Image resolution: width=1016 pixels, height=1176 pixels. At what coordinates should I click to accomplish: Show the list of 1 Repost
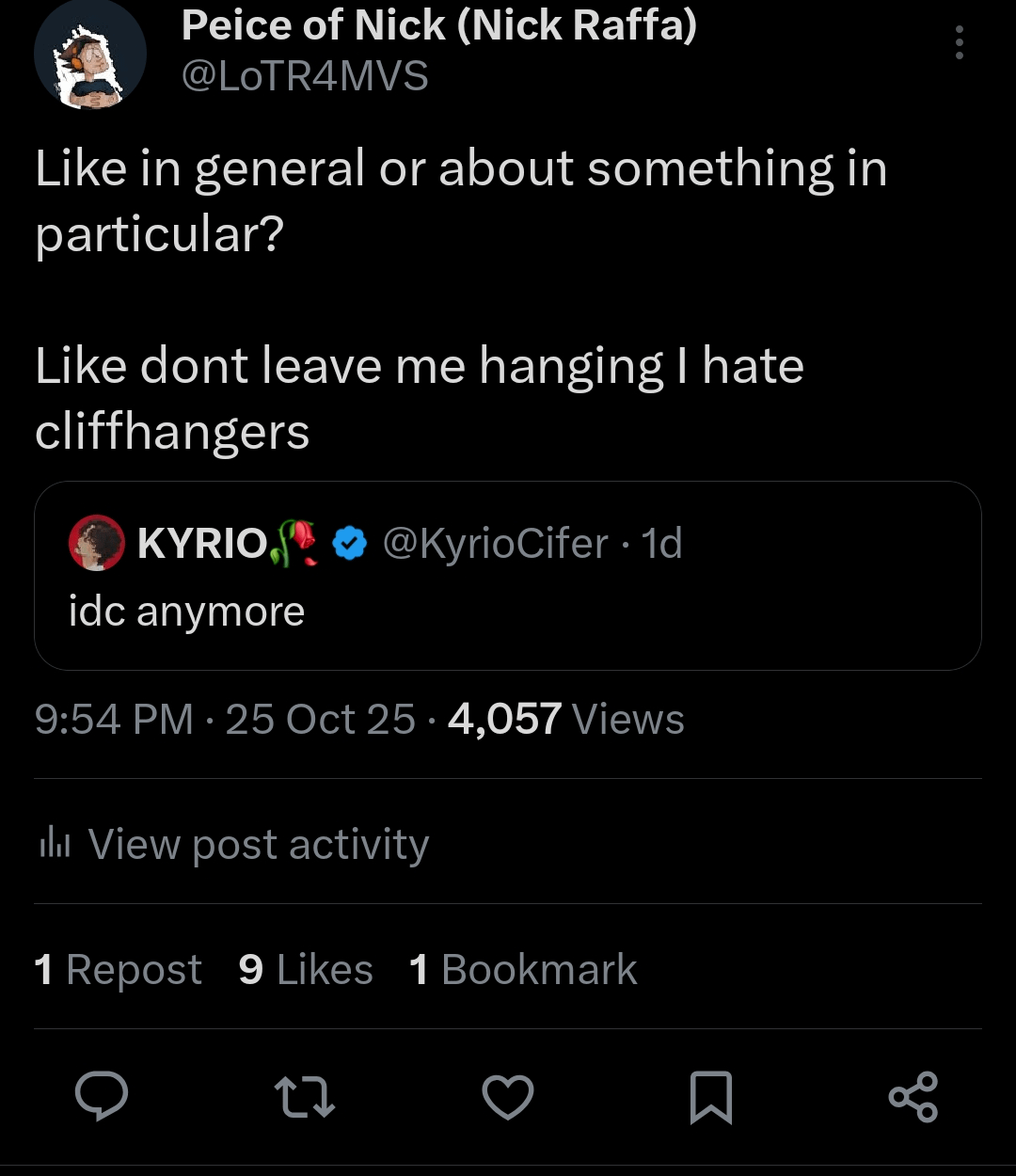pos(119,970)
